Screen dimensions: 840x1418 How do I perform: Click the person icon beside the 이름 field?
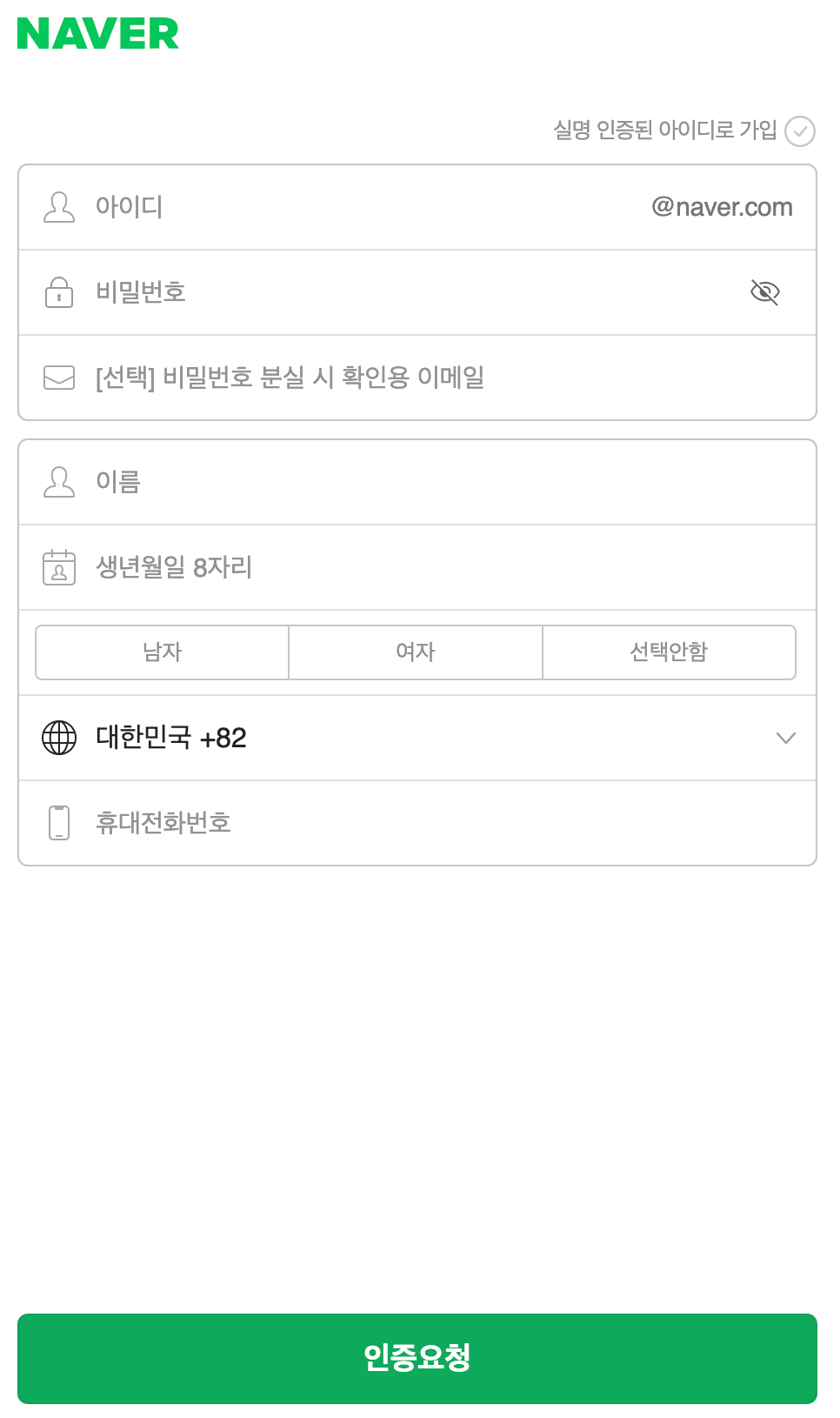tap(58, 482)
